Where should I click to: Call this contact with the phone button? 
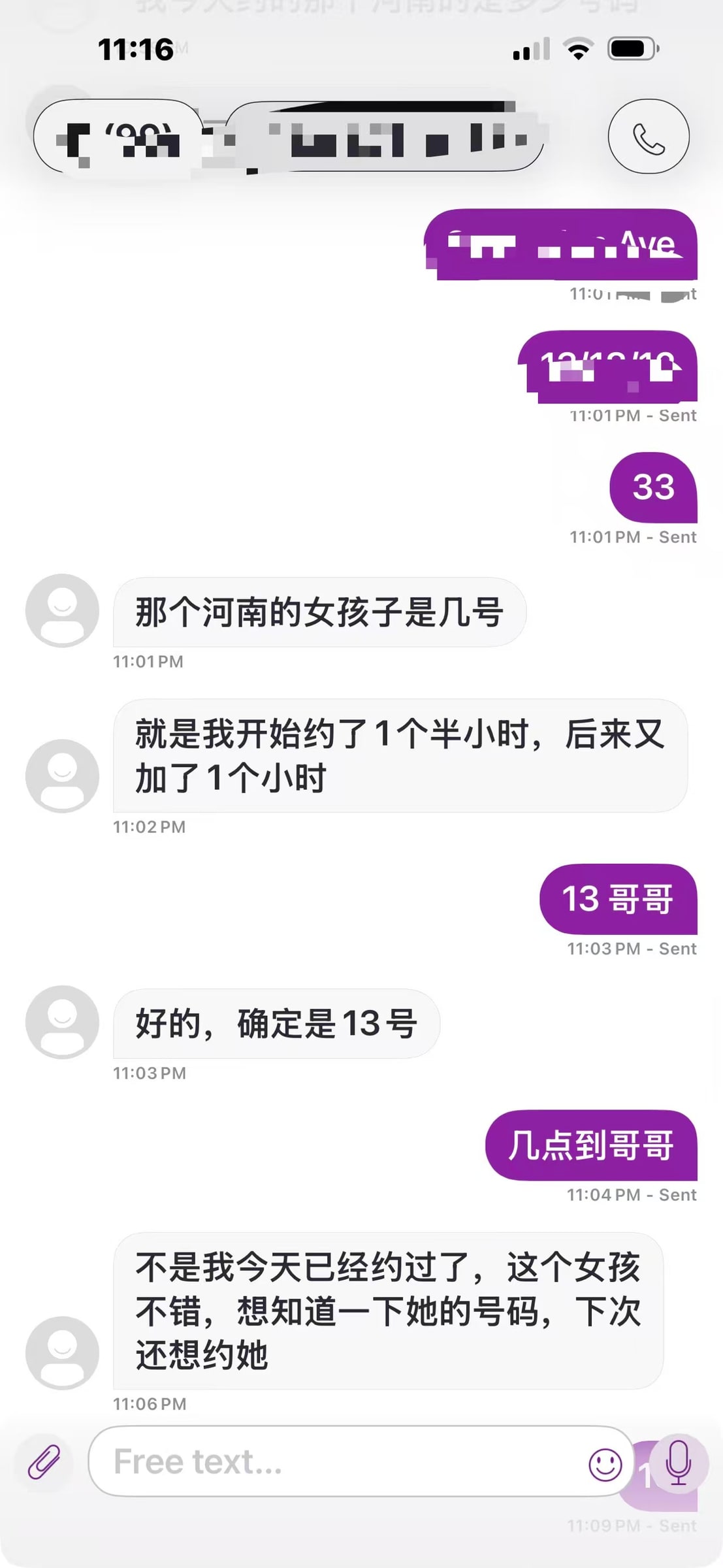click(x=648, y=137)
